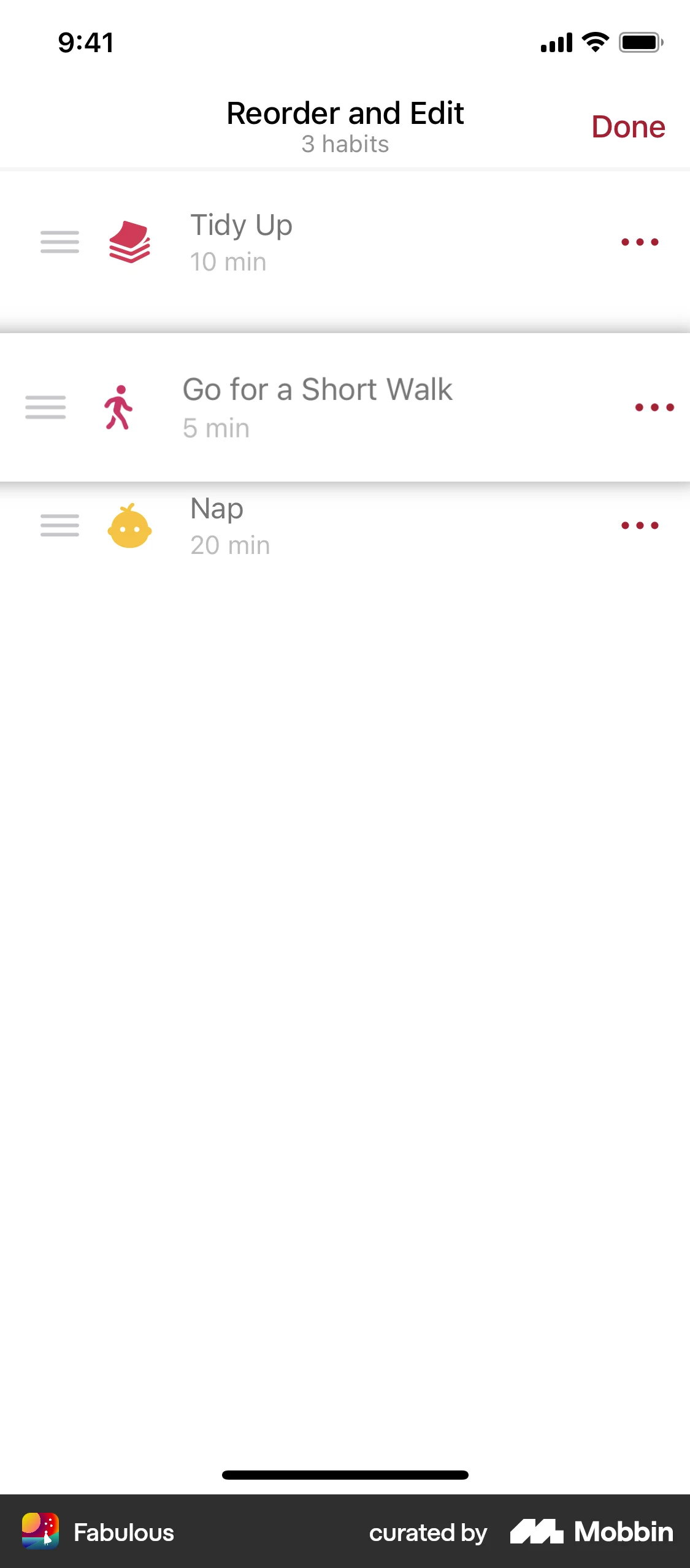This screenshot has width=690, height=1568.
Task: Tap the 3 habits subtitle text
Action: (345, 144)
